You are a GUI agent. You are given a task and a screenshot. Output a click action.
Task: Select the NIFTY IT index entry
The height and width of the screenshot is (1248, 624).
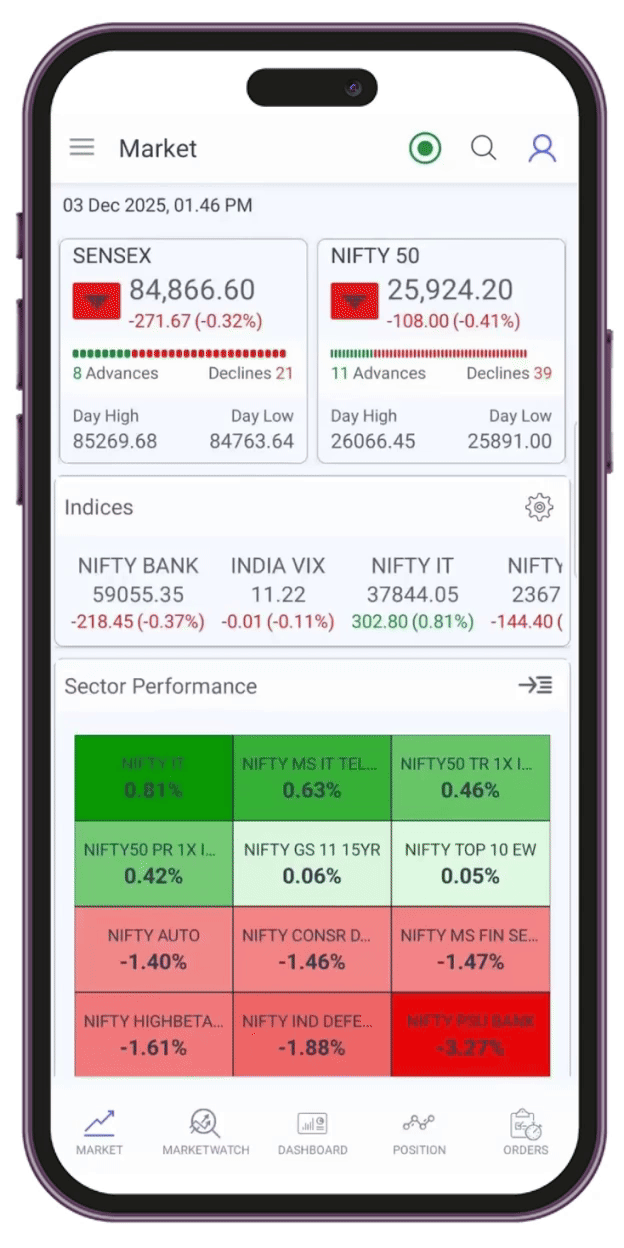click(412, 593)
